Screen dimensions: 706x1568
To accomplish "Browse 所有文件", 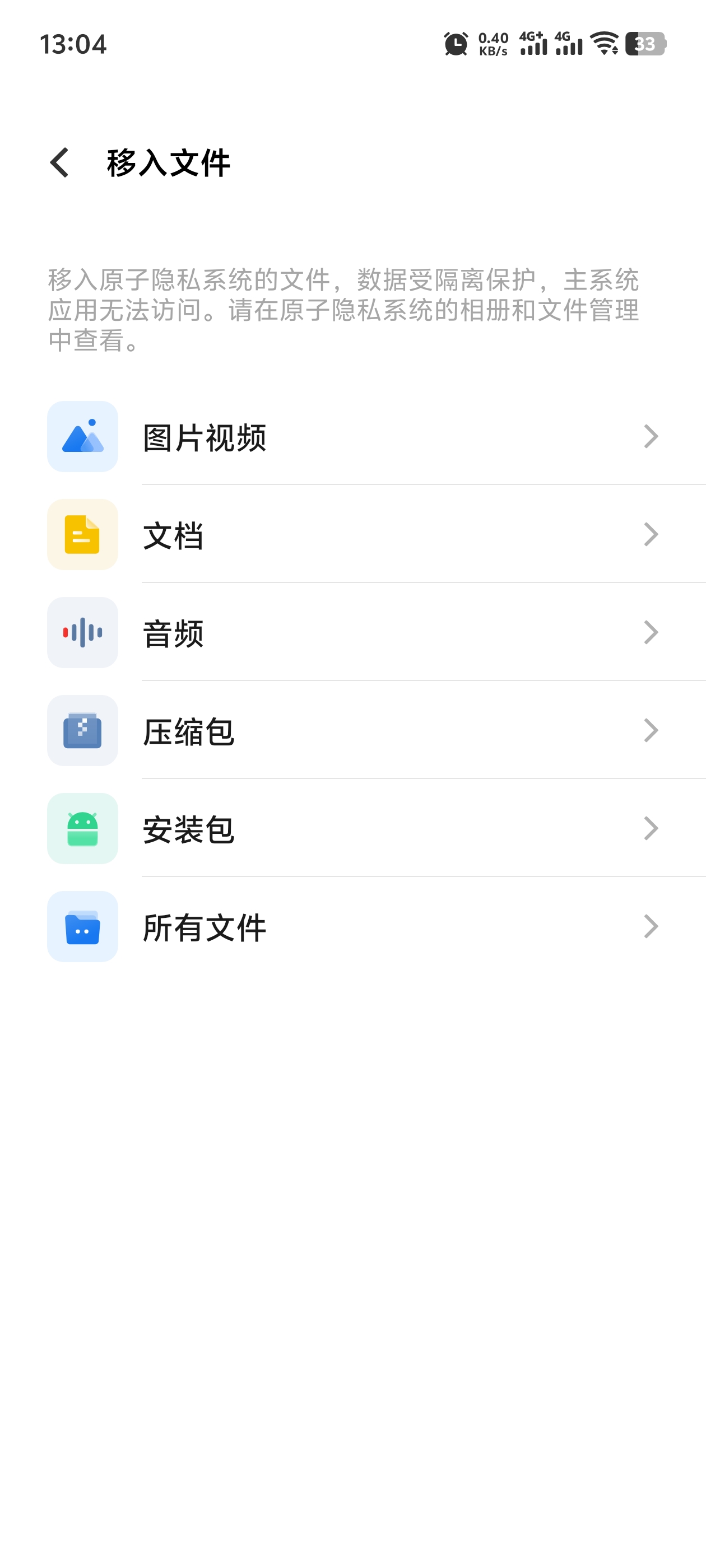I will point(354,926).
